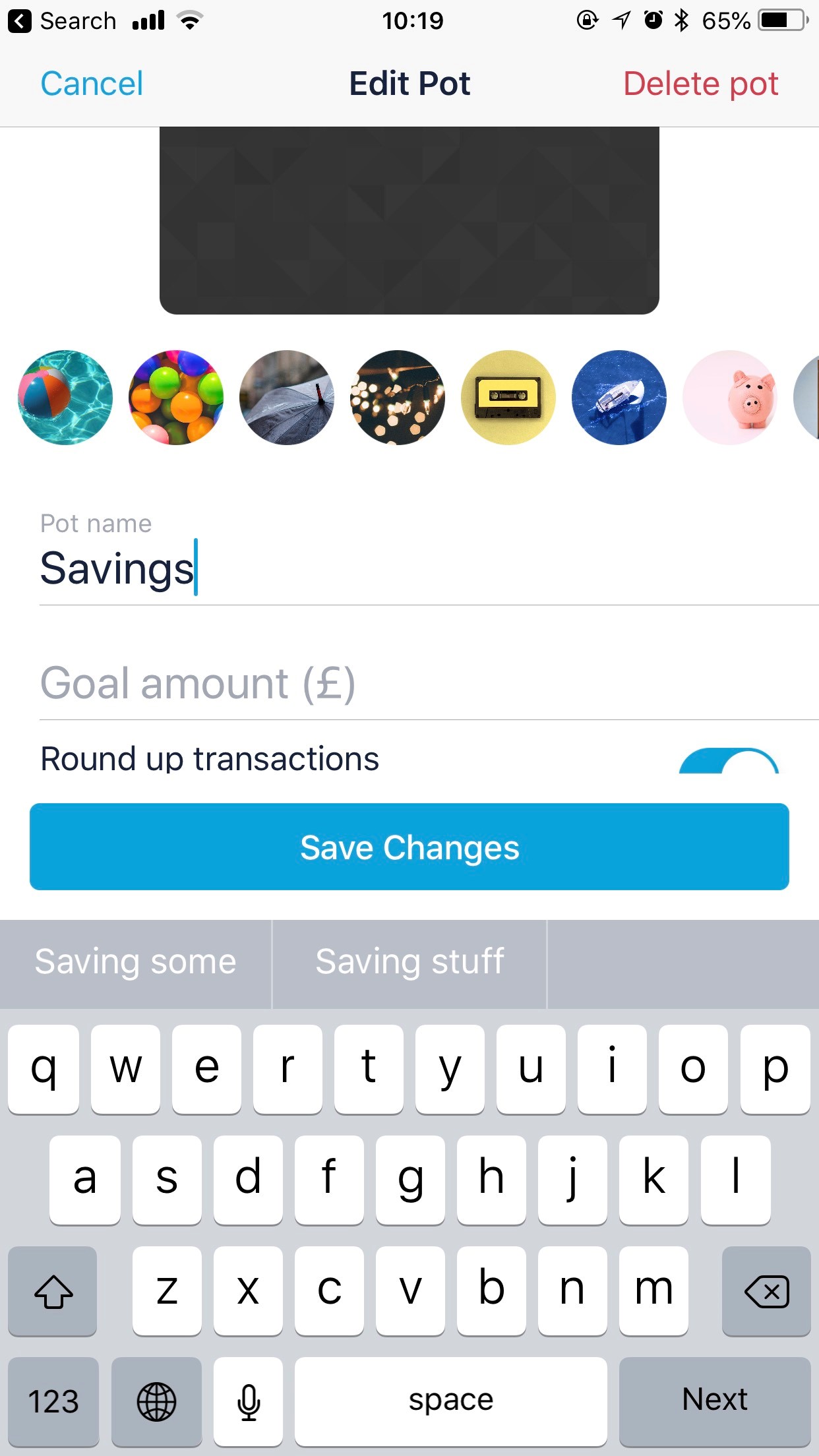Pick the boat on sea image
Screen dimensions: 819x1456
(619, 398)
